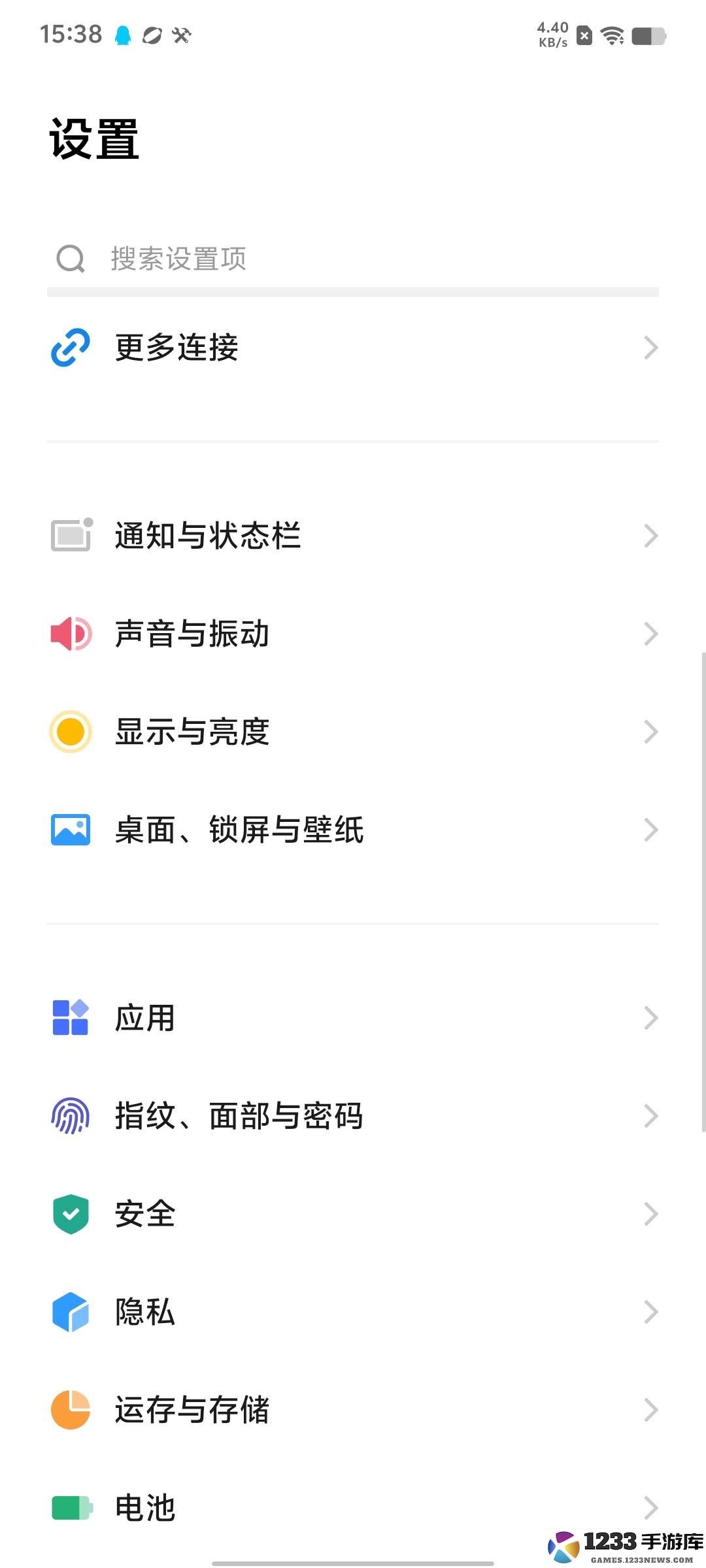Tap the green battery icon for 电池
The height and width of the screenshot is (1568, 706).
tap(70, 1507)
